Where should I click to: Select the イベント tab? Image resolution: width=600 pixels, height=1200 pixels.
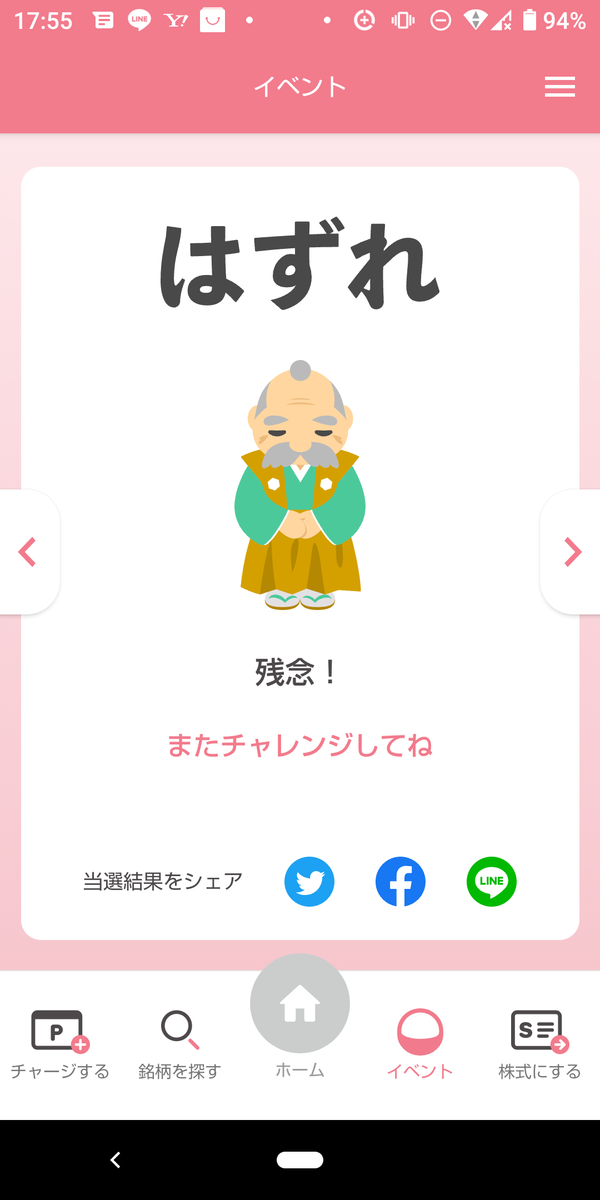(420, 1044)
